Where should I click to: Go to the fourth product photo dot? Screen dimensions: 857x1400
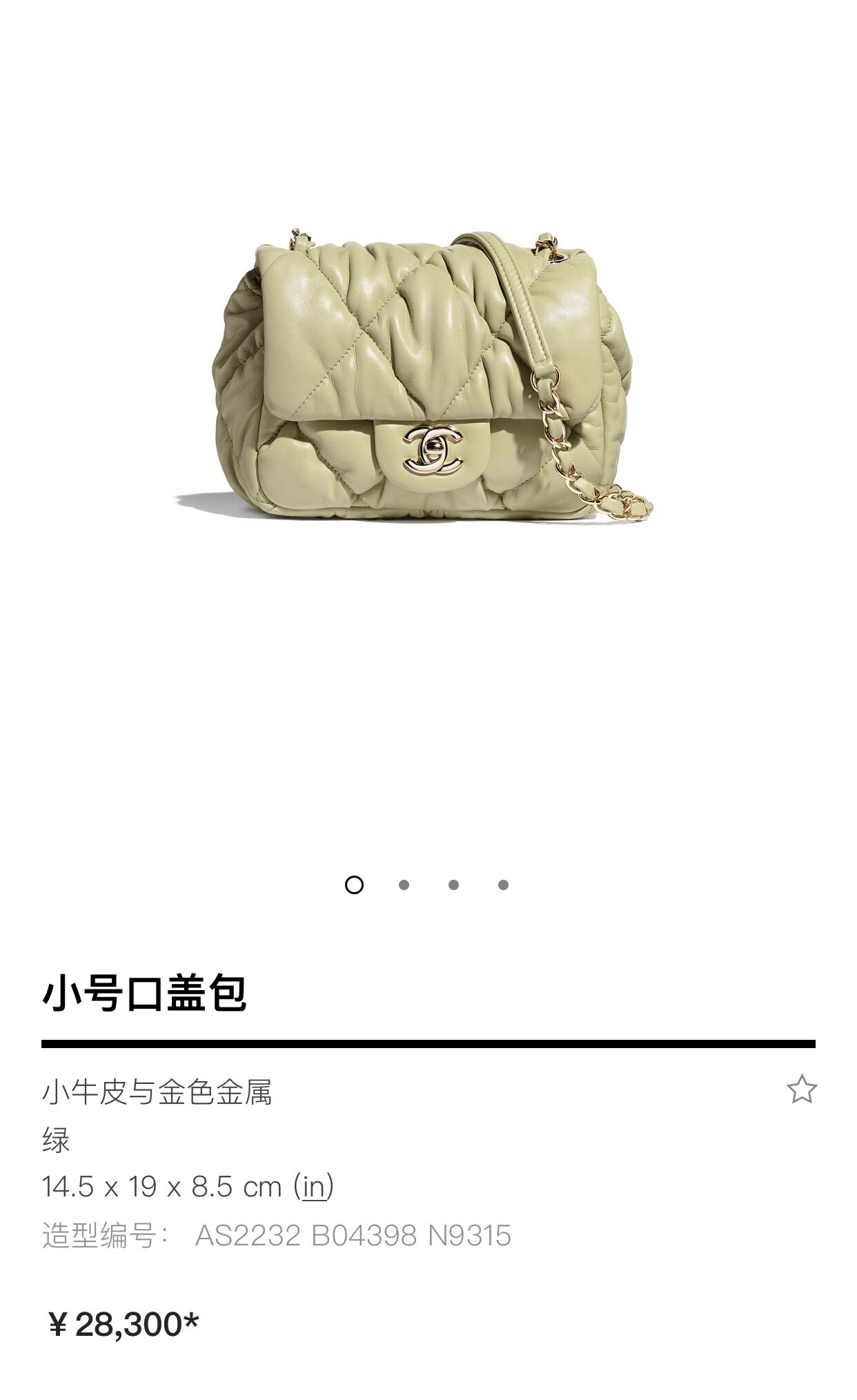click(x=503, y=885)
